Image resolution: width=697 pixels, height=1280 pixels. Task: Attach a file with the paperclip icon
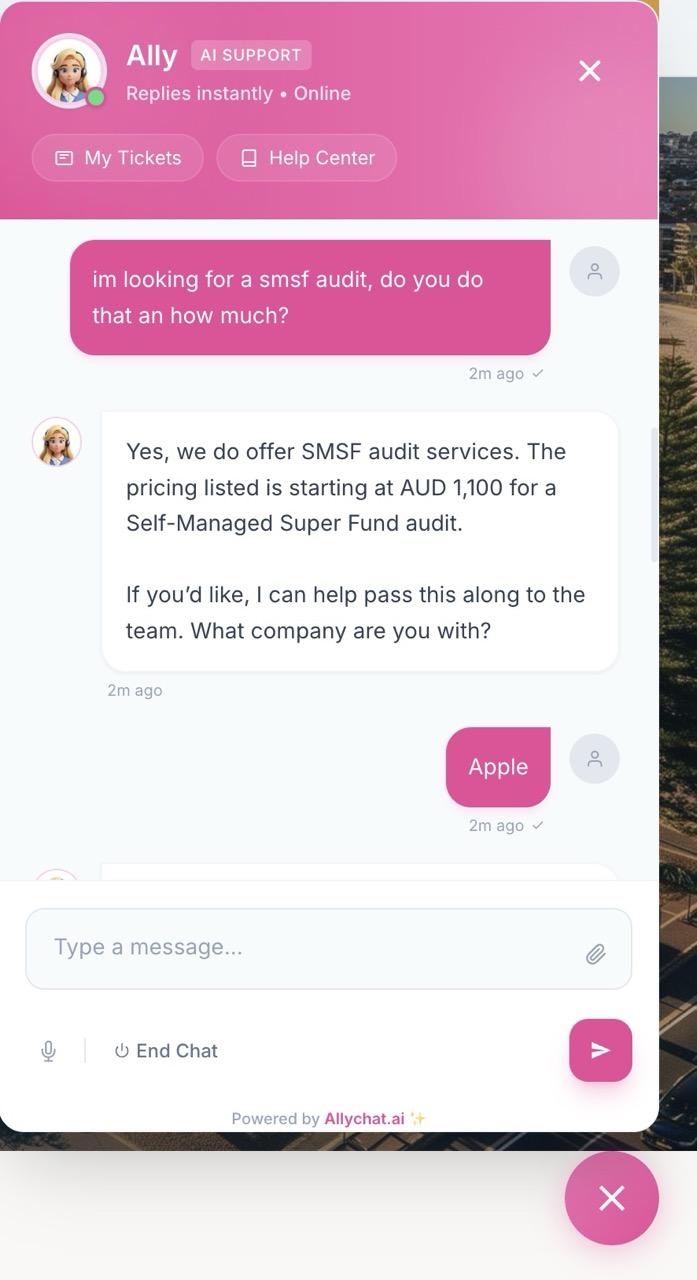595,954
